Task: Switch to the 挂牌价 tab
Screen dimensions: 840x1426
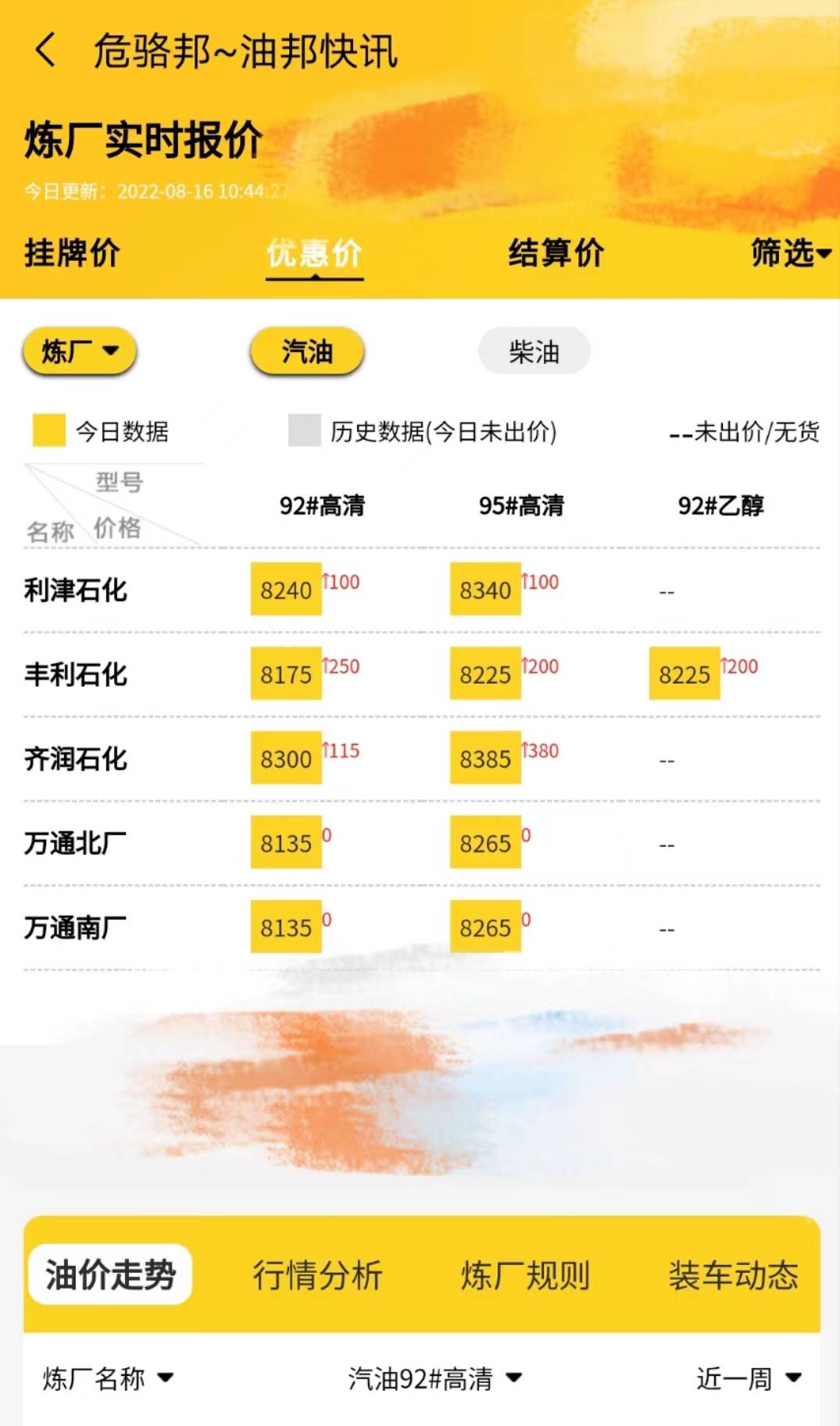Action: [x=71, y=253]
